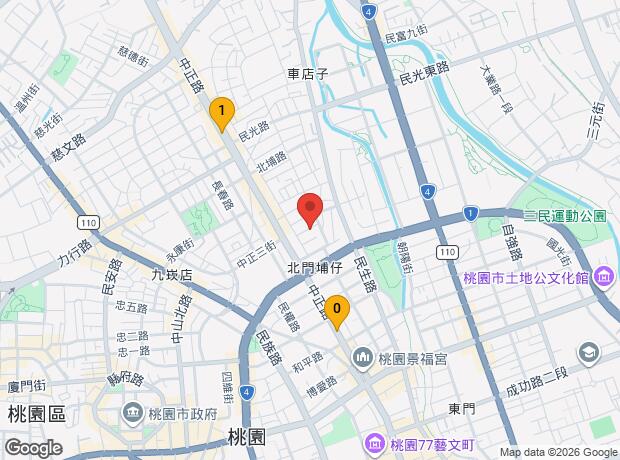Select the orange marker labeled 0
The height and width of the screenshot is (460, 620).
pos(337,312)
